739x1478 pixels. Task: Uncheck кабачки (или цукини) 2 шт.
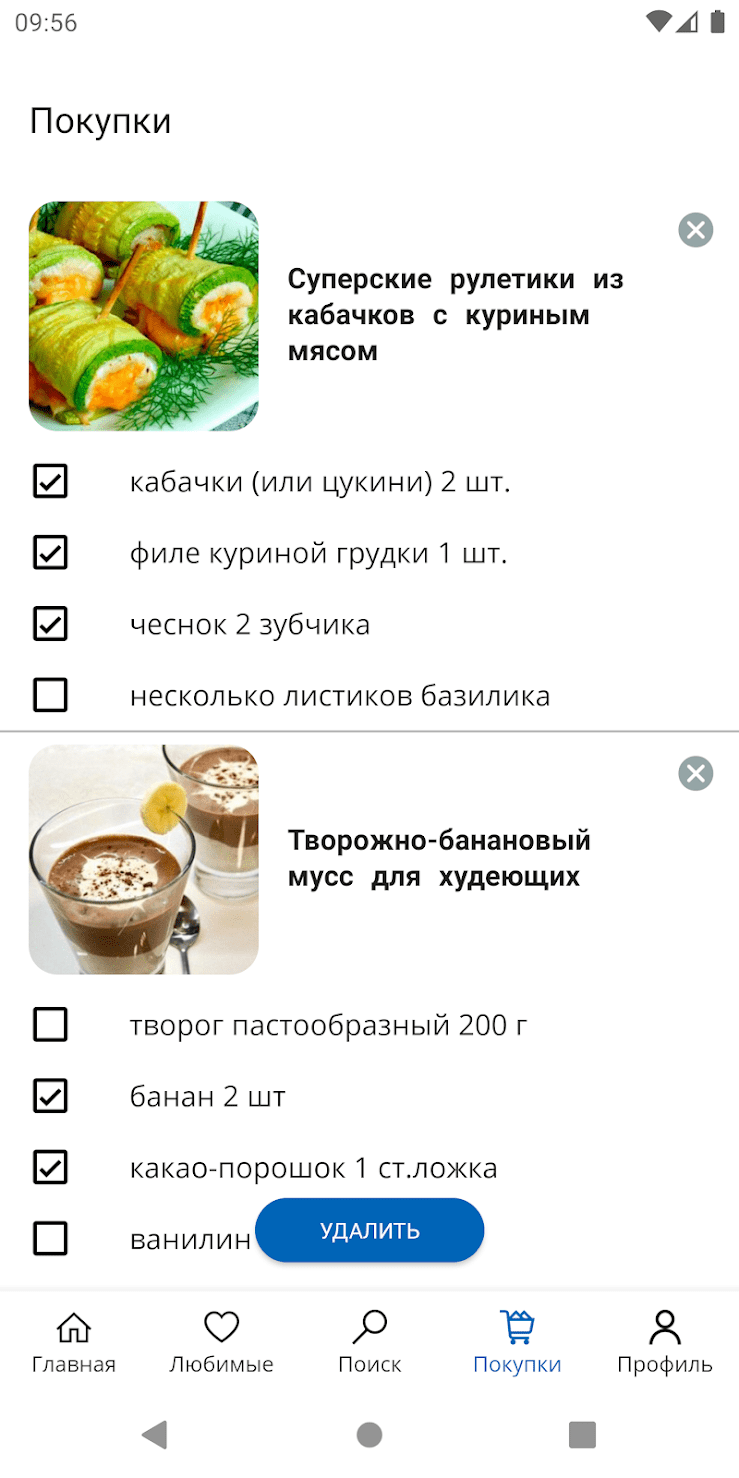pyautogui.click(x=51, y=481)
